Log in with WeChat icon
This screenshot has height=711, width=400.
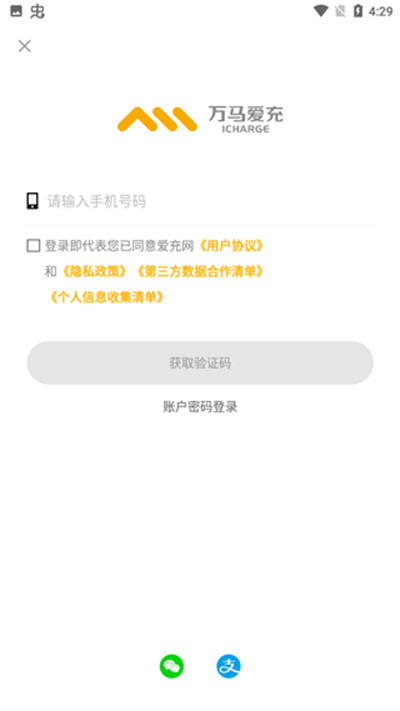pos(172,666)
